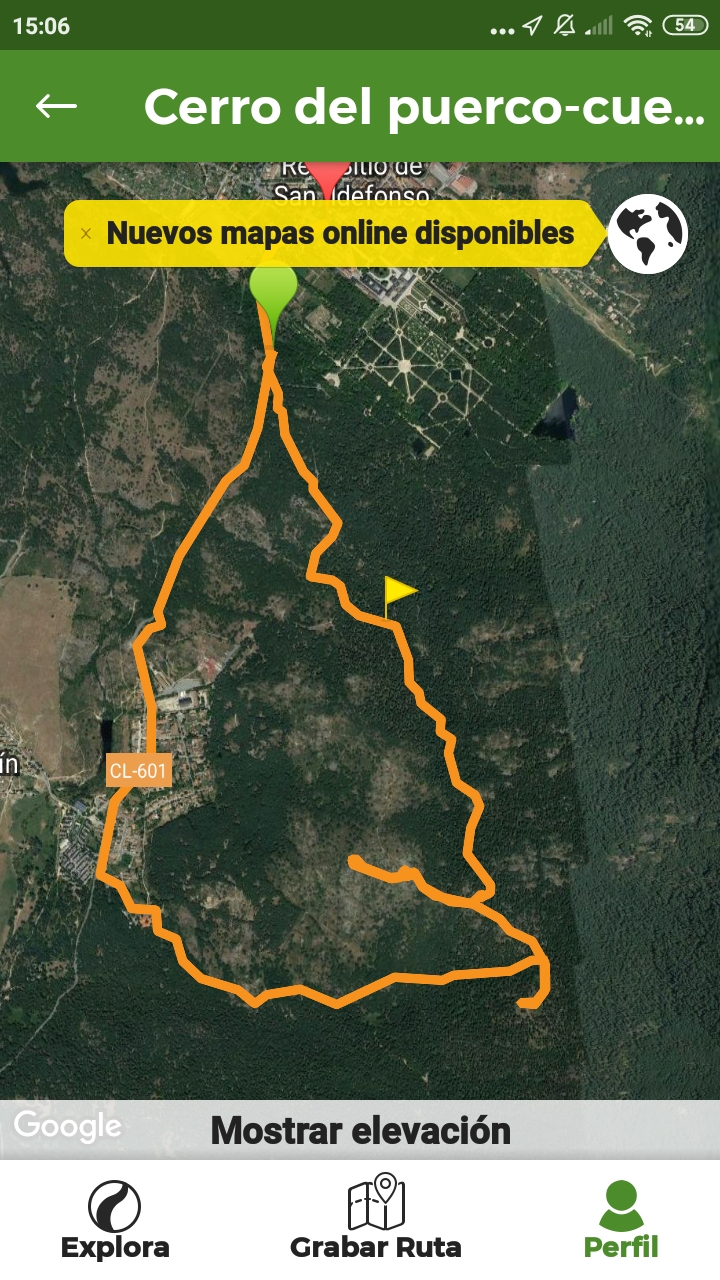Go to the Perfil tab
The image size is (720, 1280).
pos(621,1220)
